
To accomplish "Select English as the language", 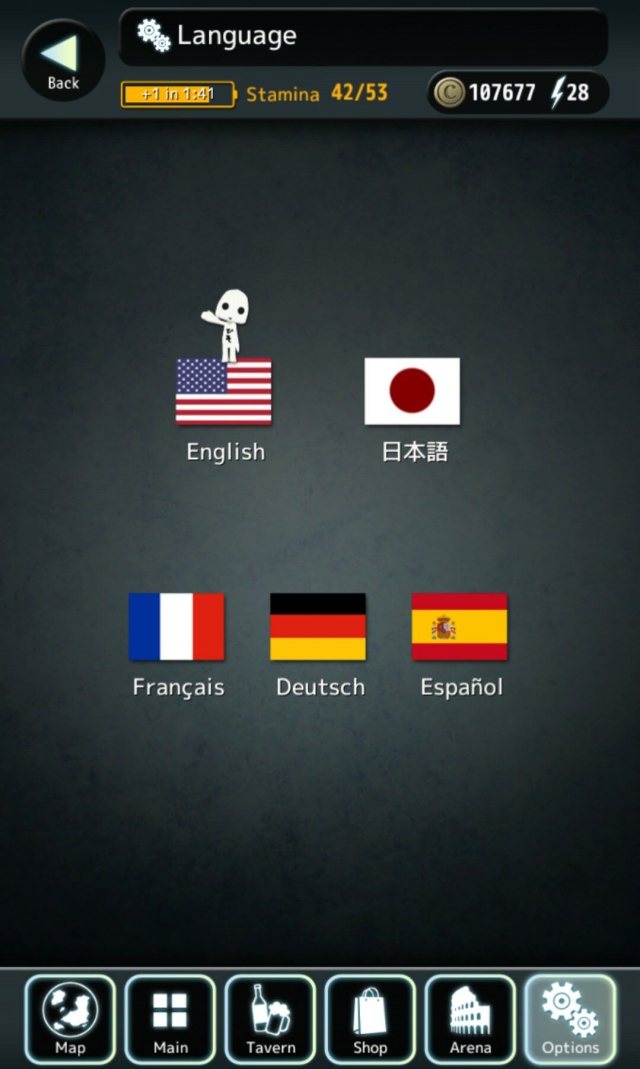I will coord(224,391).
